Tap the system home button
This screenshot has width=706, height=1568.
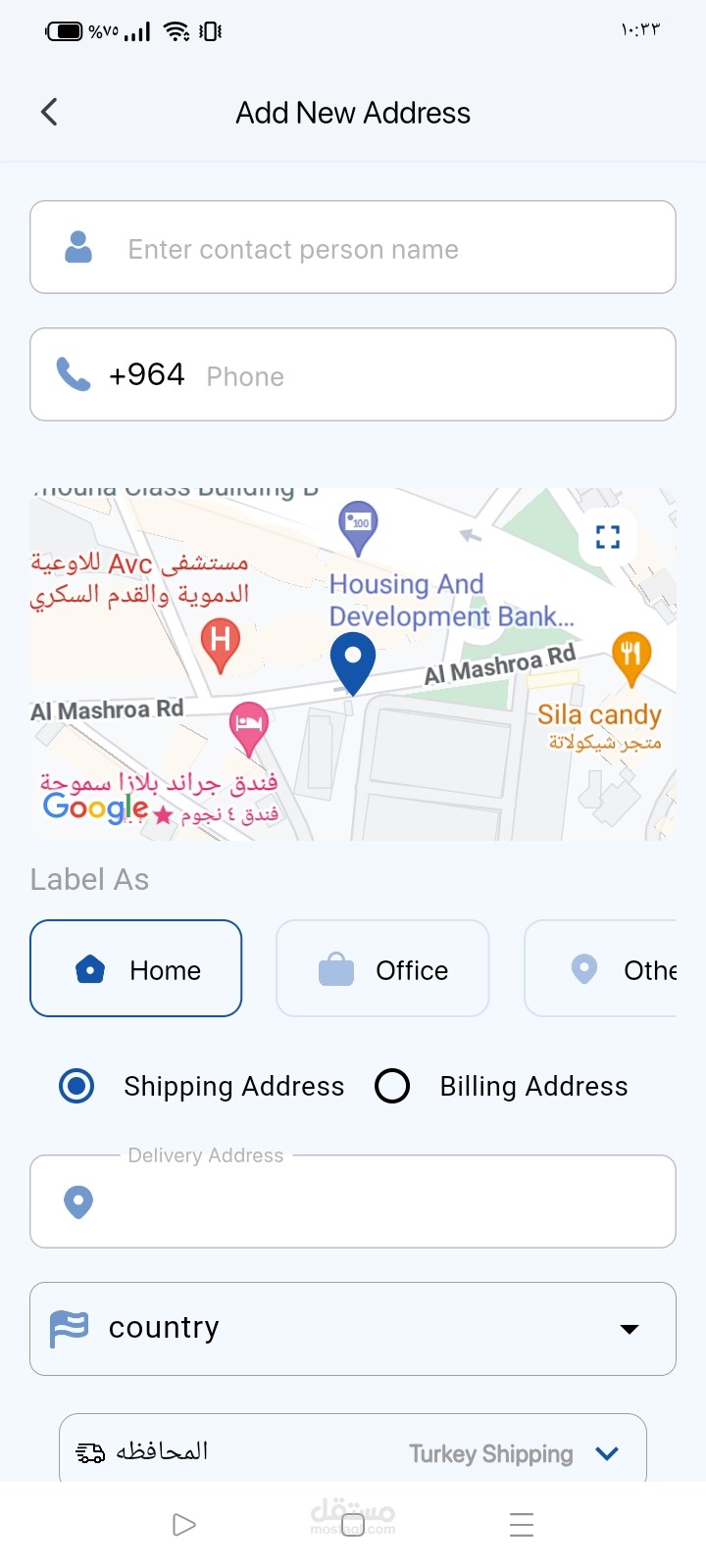353,1525
